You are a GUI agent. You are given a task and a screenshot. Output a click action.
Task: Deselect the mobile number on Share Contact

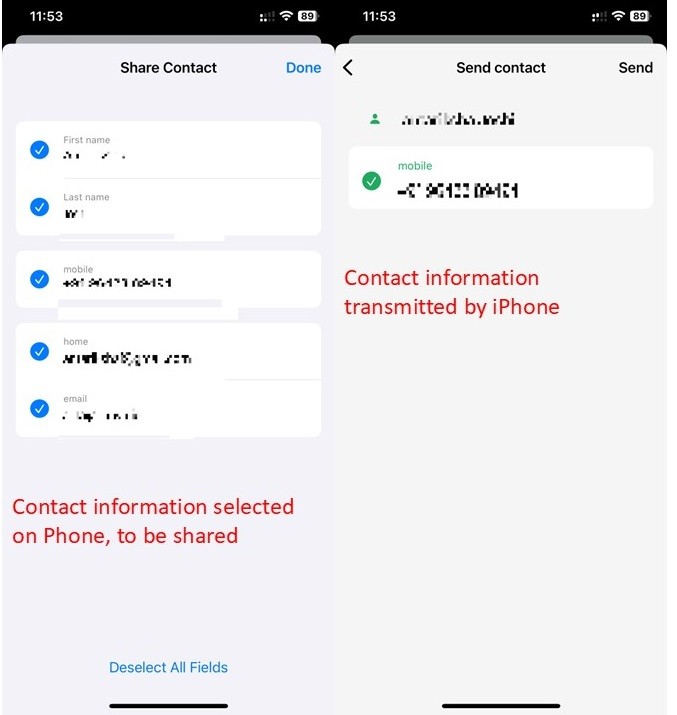point(40,279)
